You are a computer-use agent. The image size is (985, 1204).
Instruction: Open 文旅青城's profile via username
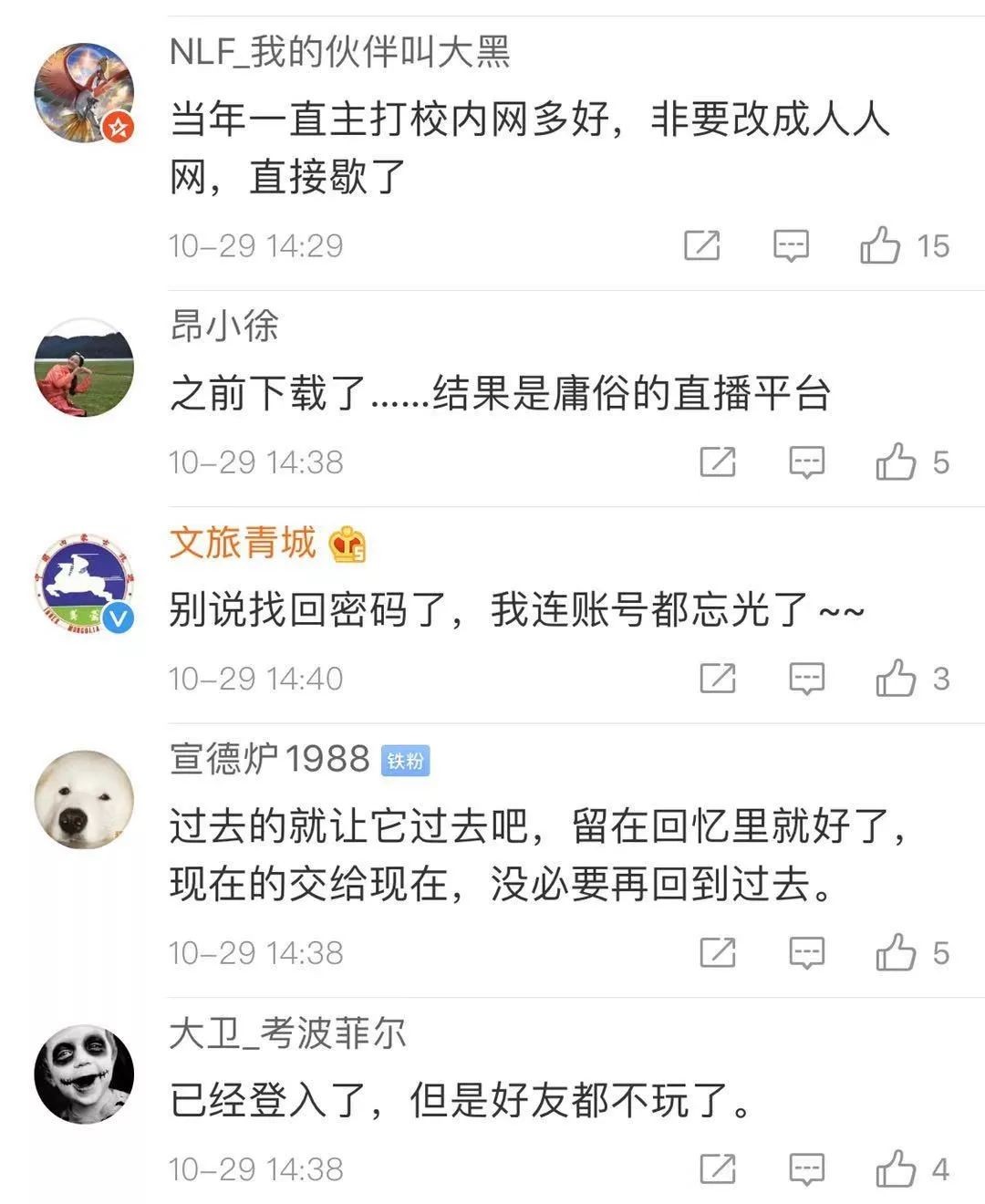[x=243, y=542]
